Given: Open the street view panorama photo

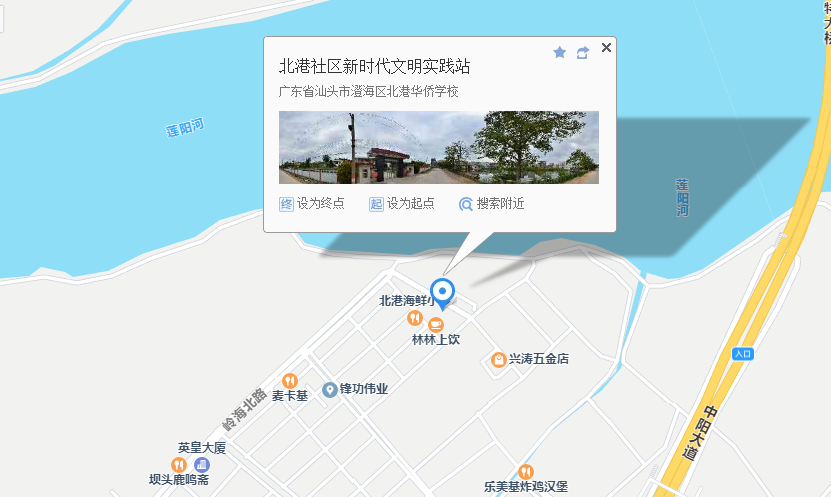Looking at the screenshot, I should point(438,147).
